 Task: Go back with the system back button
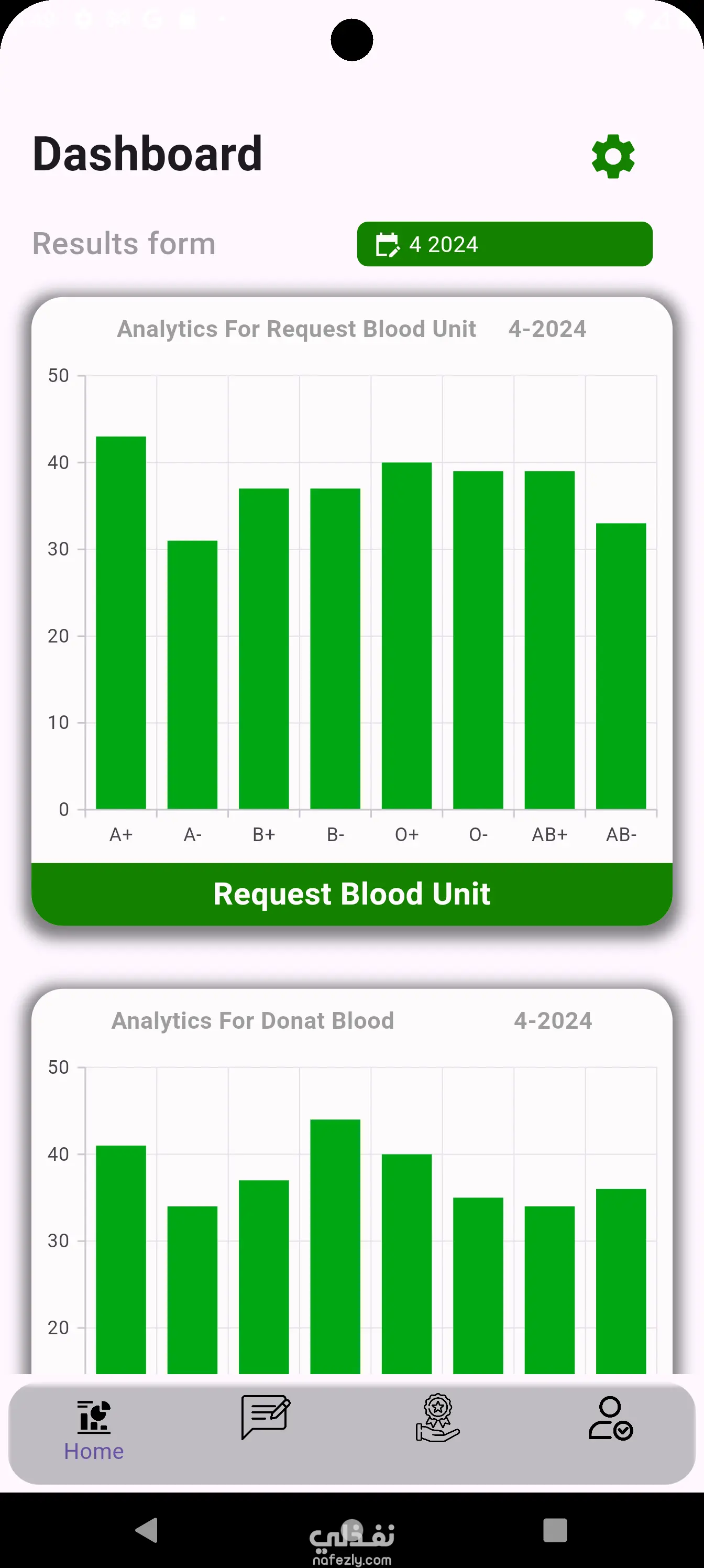[x=147, y=1530]
